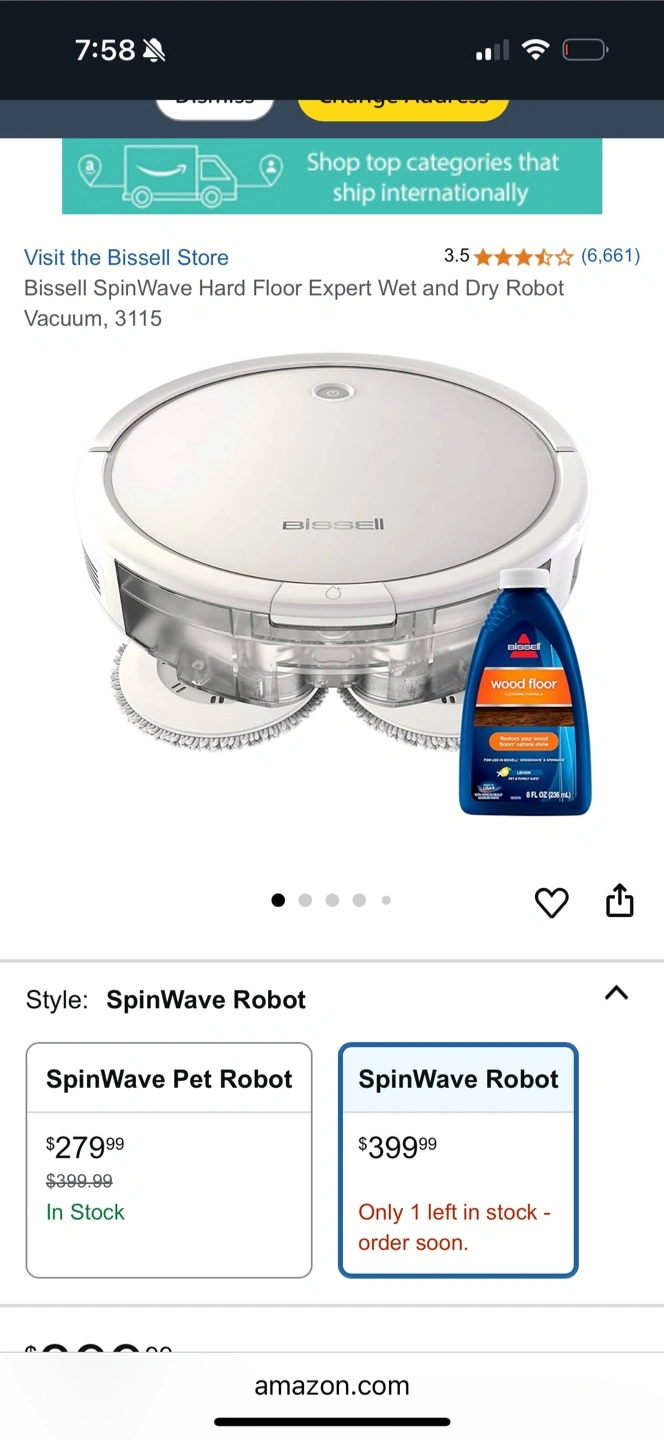The width and height of the screenshot is (664, 1440).
Task: Share this product
Action: [x=620, y=900]
